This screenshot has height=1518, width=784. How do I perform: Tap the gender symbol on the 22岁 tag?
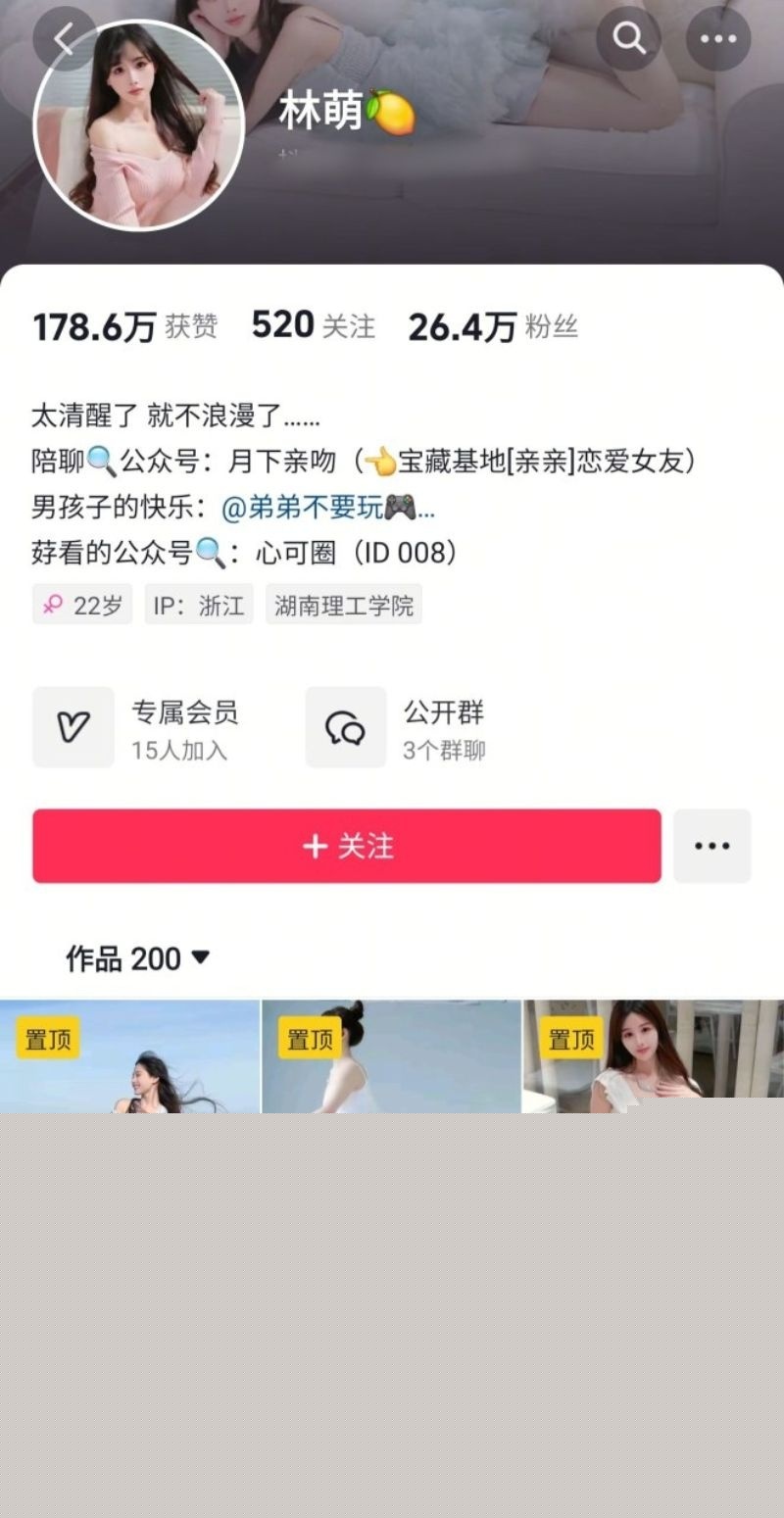pyautogui.click(x=50, y=604)
